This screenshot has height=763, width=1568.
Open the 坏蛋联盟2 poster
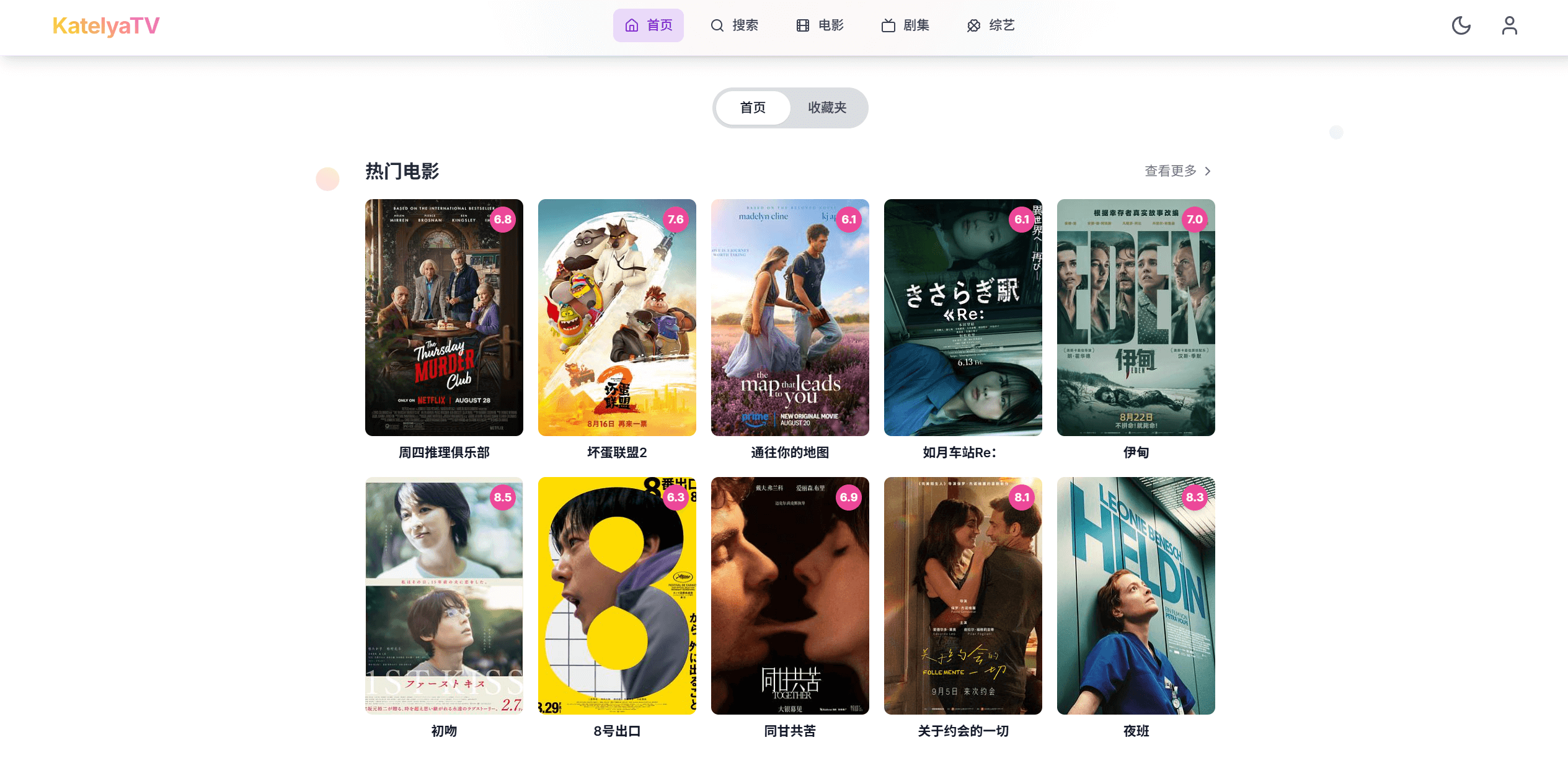click(617, 318)
